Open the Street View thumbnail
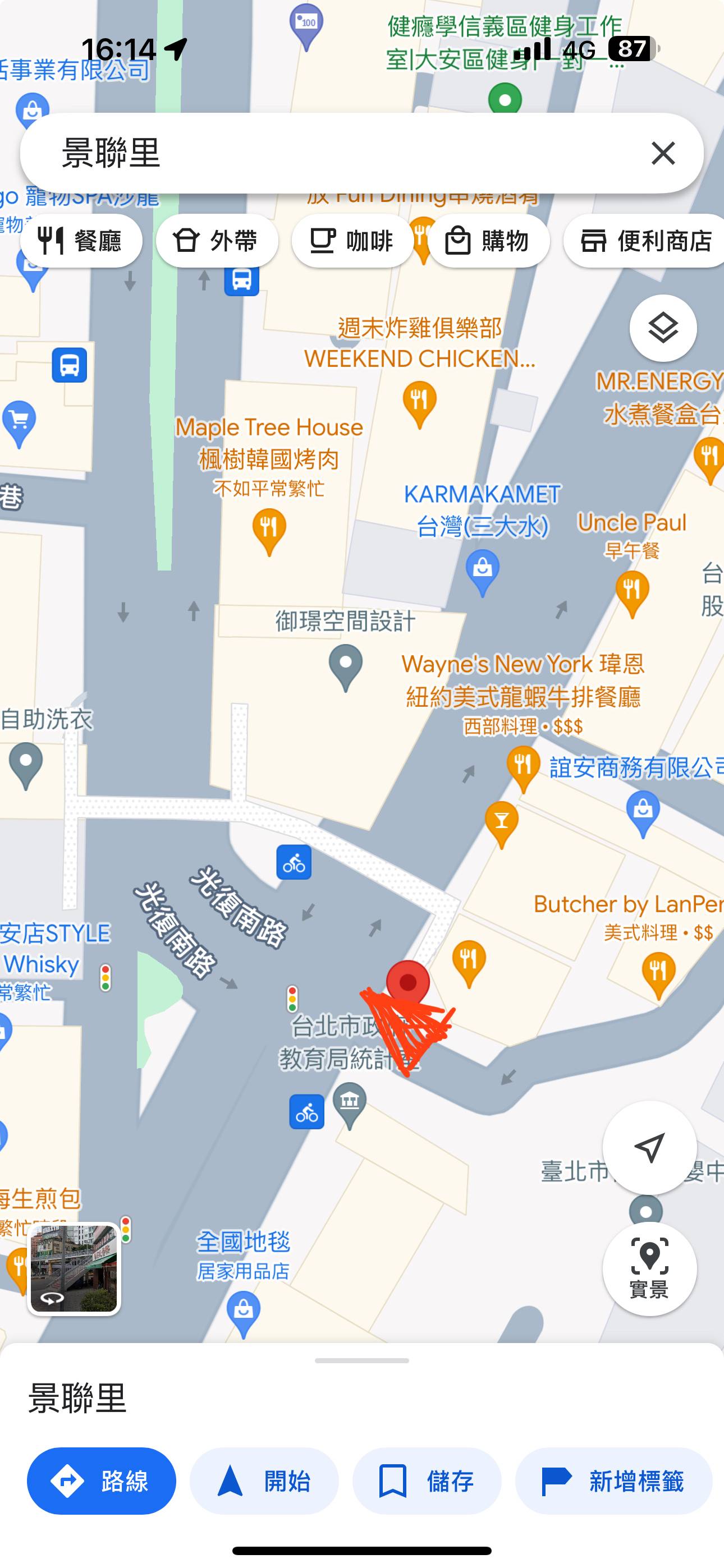The width and height of the screenshot is (724, 1568). [74, 1268]
